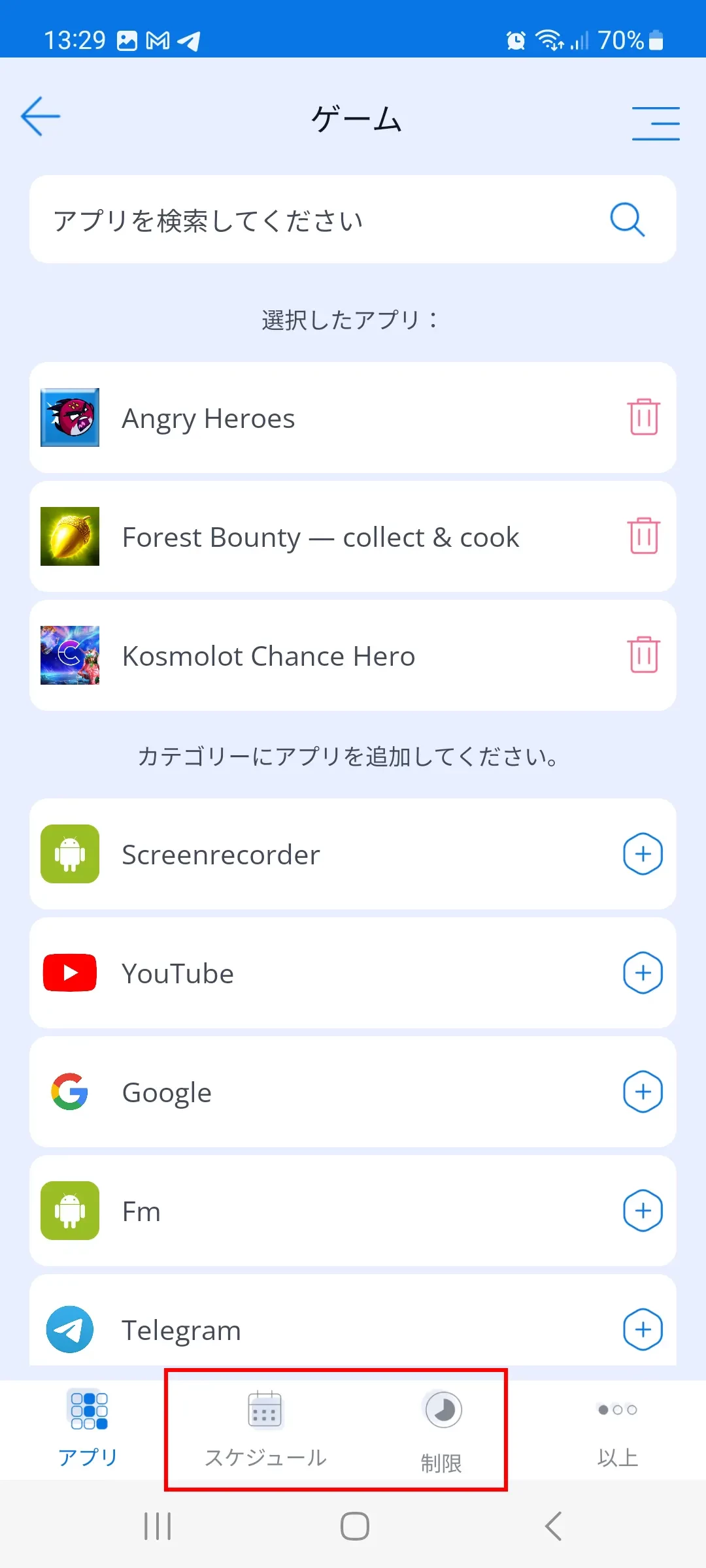The height and width of the screenshot is (1568, 706).
Task: Focus the アプリを検索してください search field
Action: 327,220
